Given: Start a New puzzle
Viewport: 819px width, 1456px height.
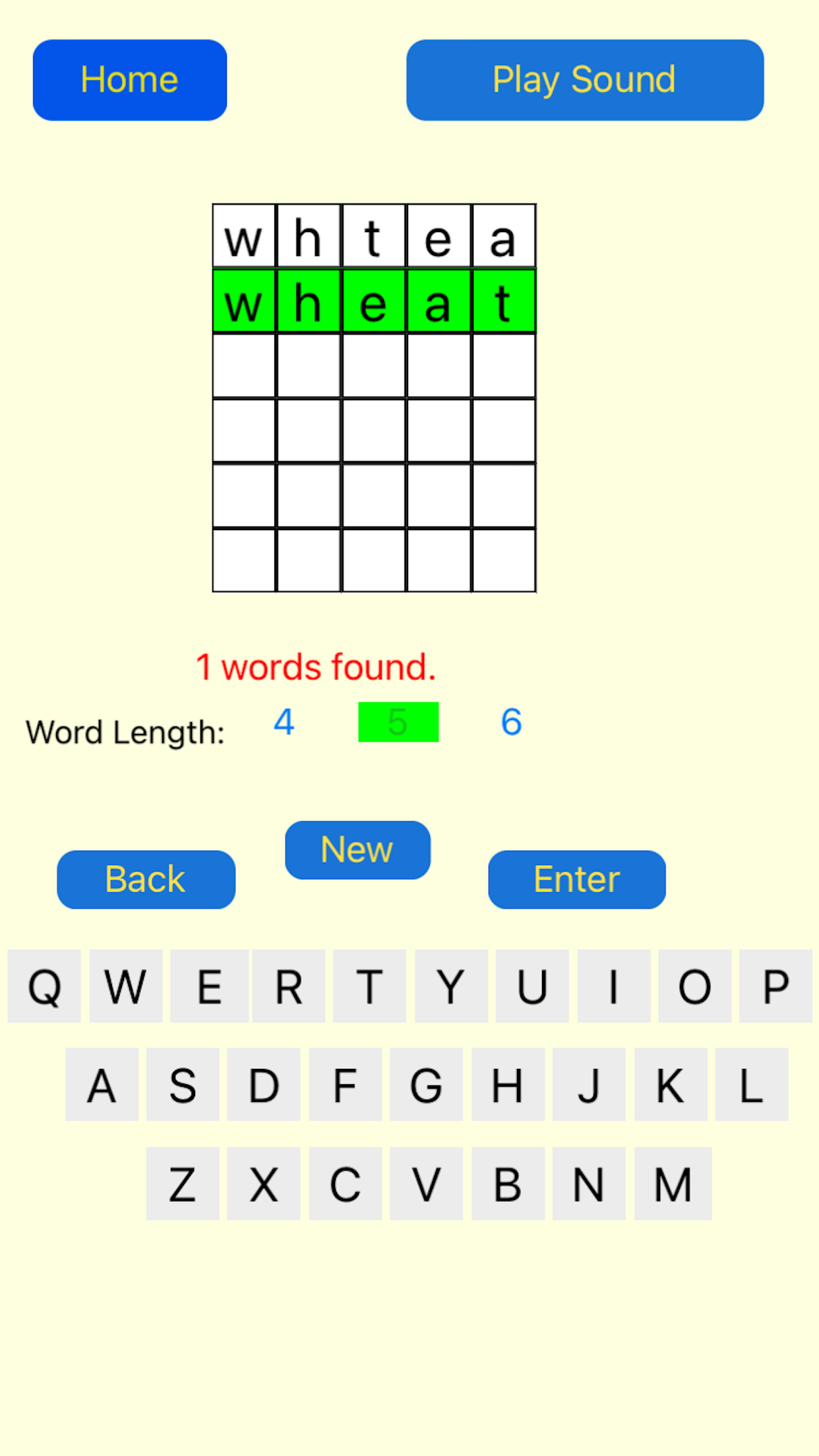Looking at the screenshot, I should [x=357, y=850].
